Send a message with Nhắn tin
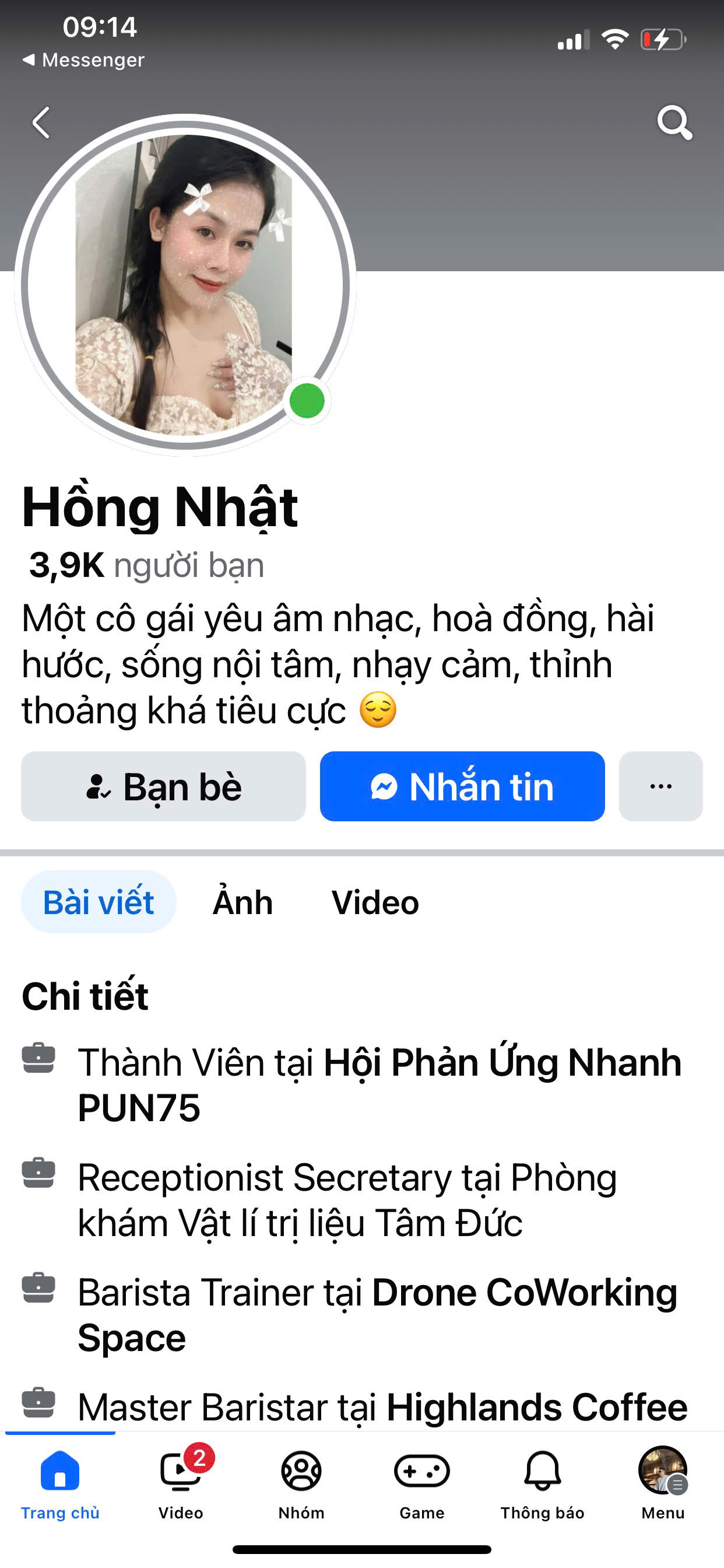 (x=462, y=786)
